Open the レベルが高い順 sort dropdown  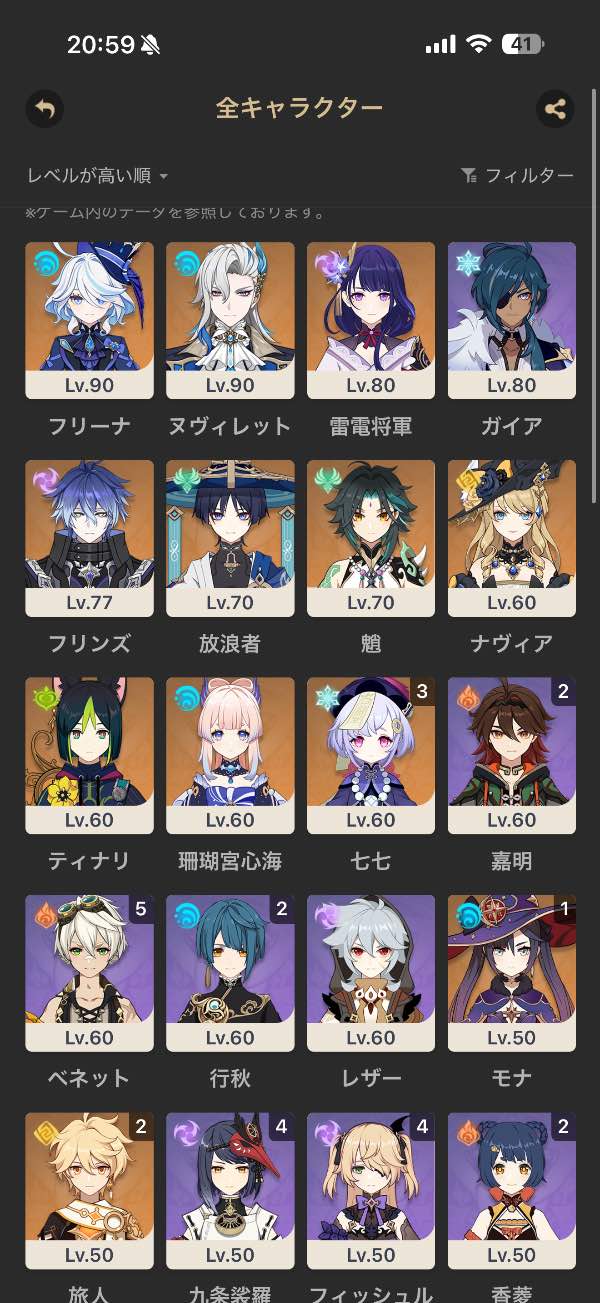(x=98, y=176)
